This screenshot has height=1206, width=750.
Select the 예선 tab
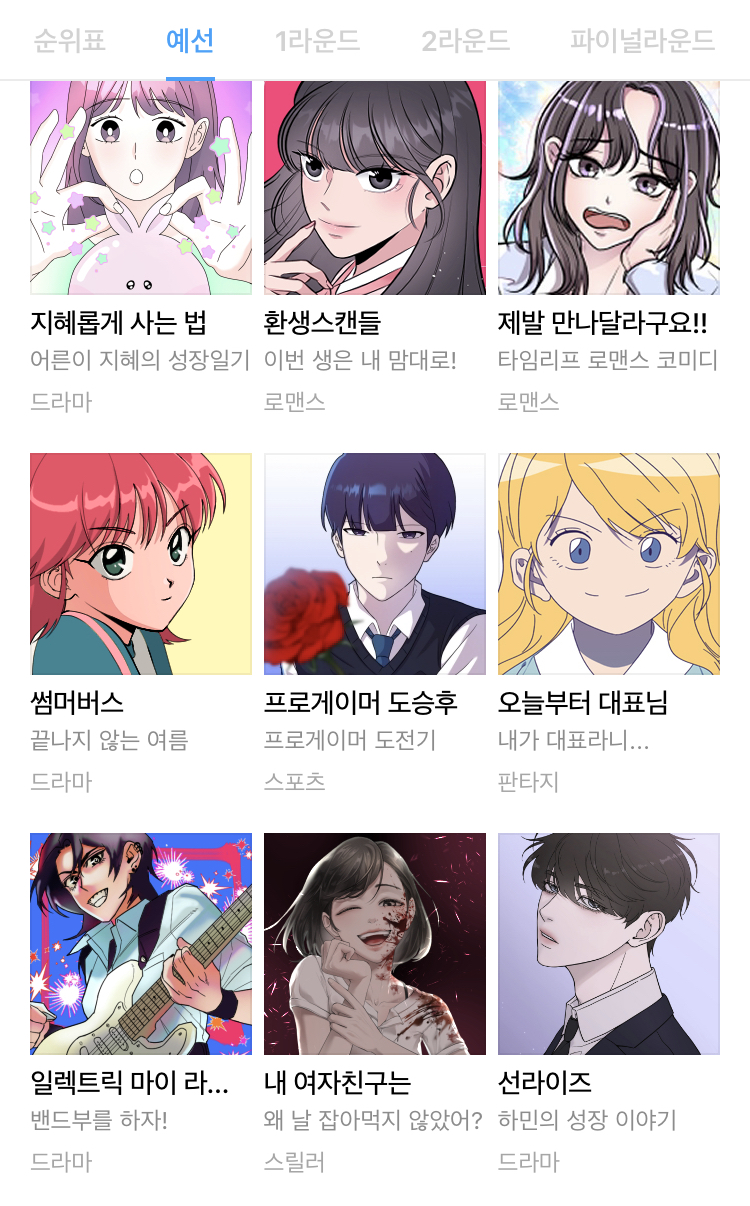(x=190, y=41)
